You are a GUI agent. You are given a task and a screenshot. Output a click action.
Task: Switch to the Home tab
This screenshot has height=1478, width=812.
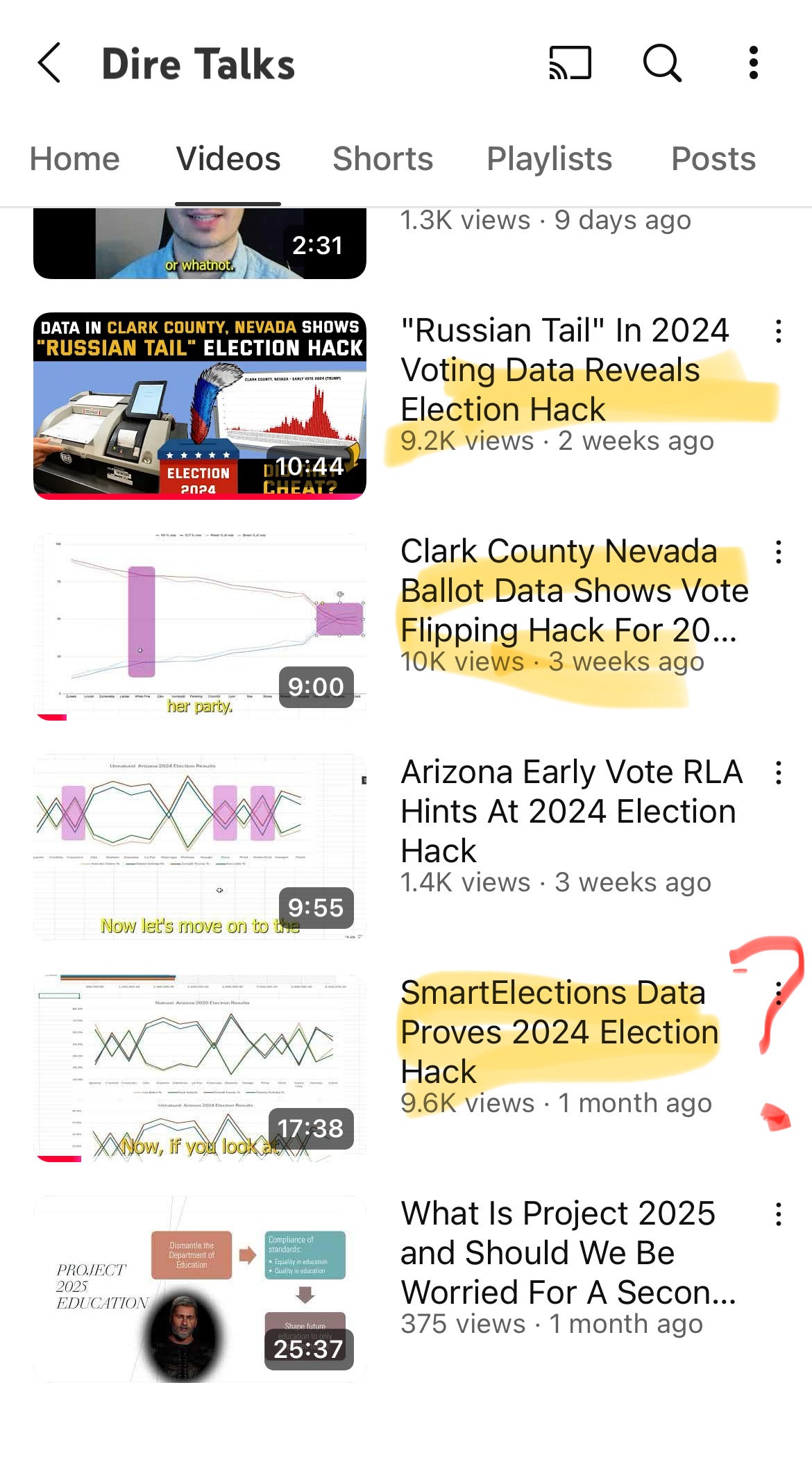click(74, 159)
